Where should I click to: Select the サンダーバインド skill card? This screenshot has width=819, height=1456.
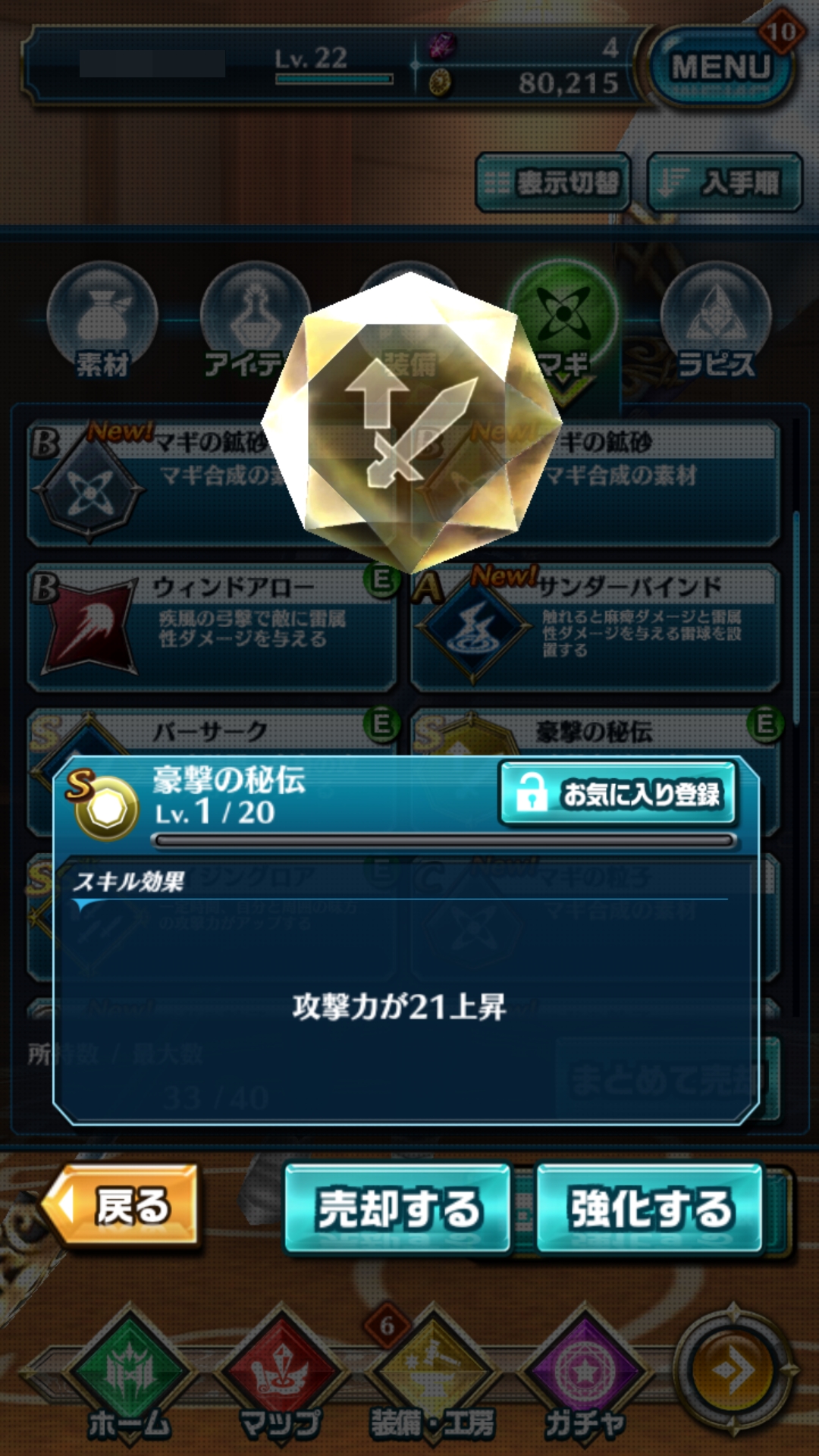(595, 627)
